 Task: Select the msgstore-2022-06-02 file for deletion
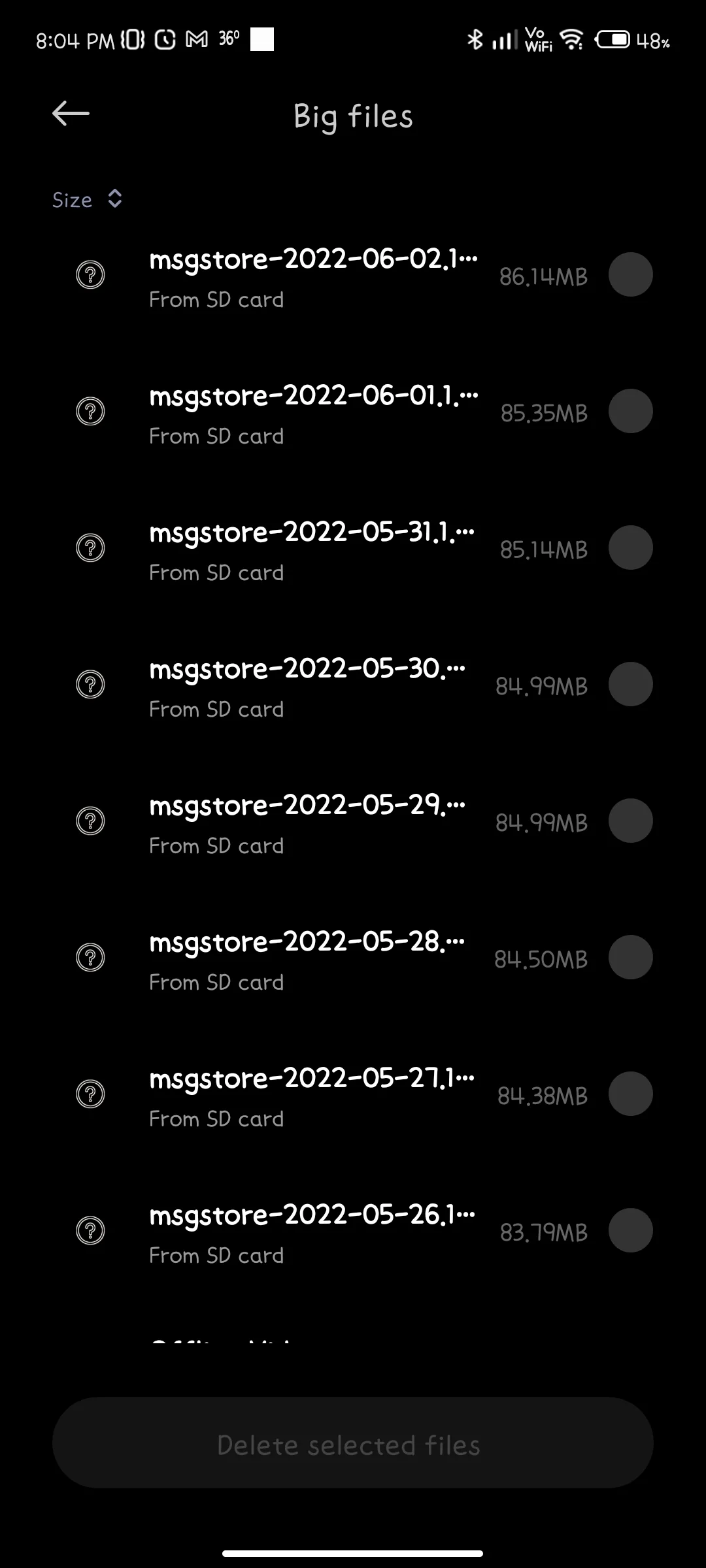(630, 274)
